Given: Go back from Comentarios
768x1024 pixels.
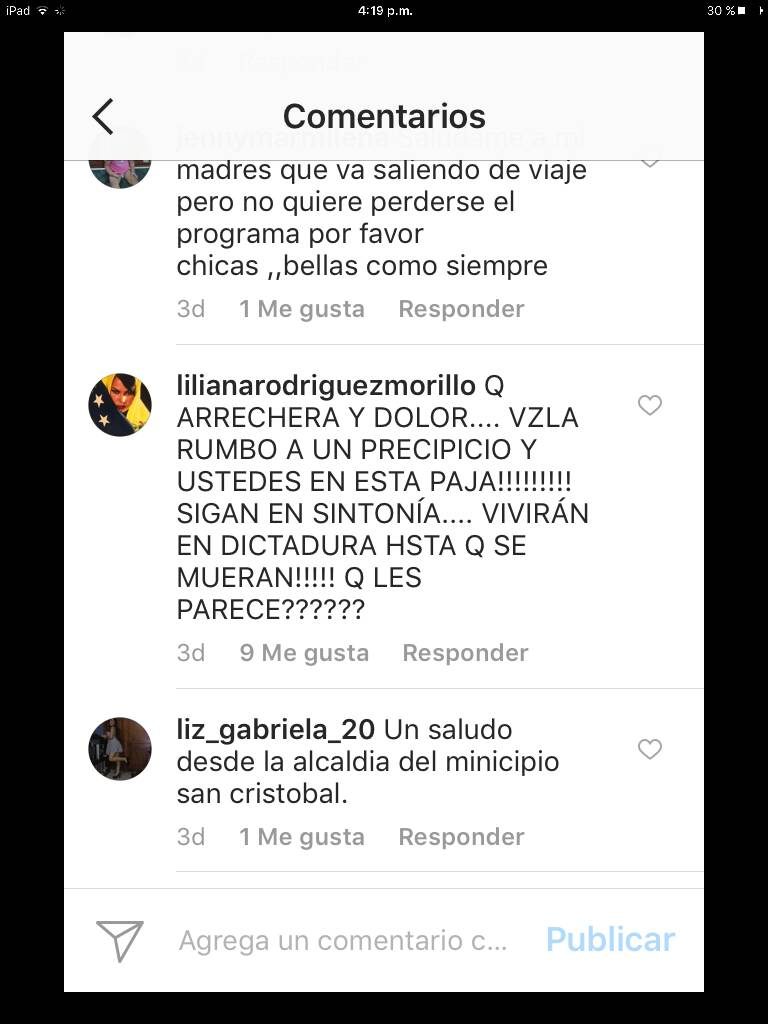Looking at the screenshot, I should [x=103, y=117].
